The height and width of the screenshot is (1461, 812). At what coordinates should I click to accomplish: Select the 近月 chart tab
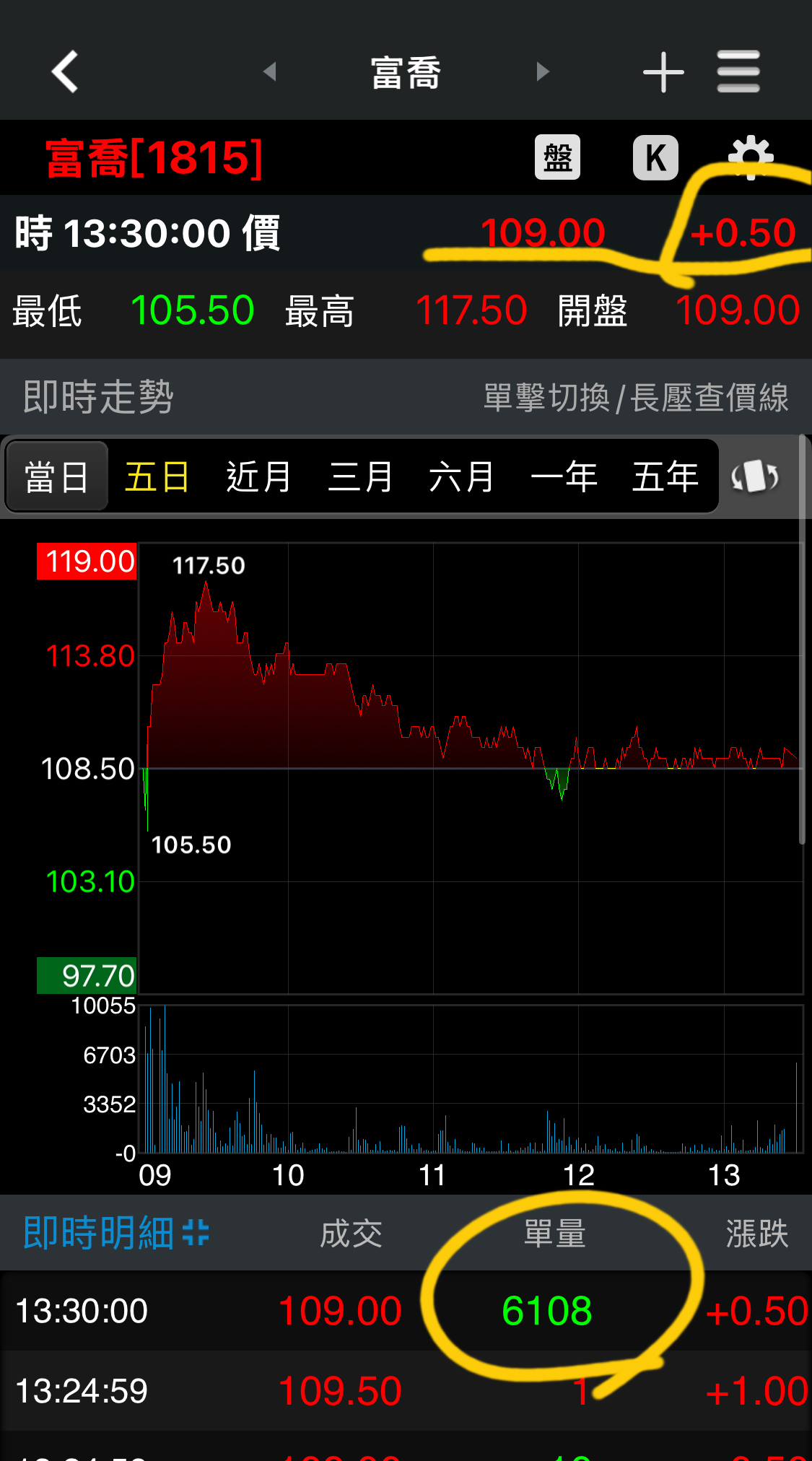click(257, 476)
